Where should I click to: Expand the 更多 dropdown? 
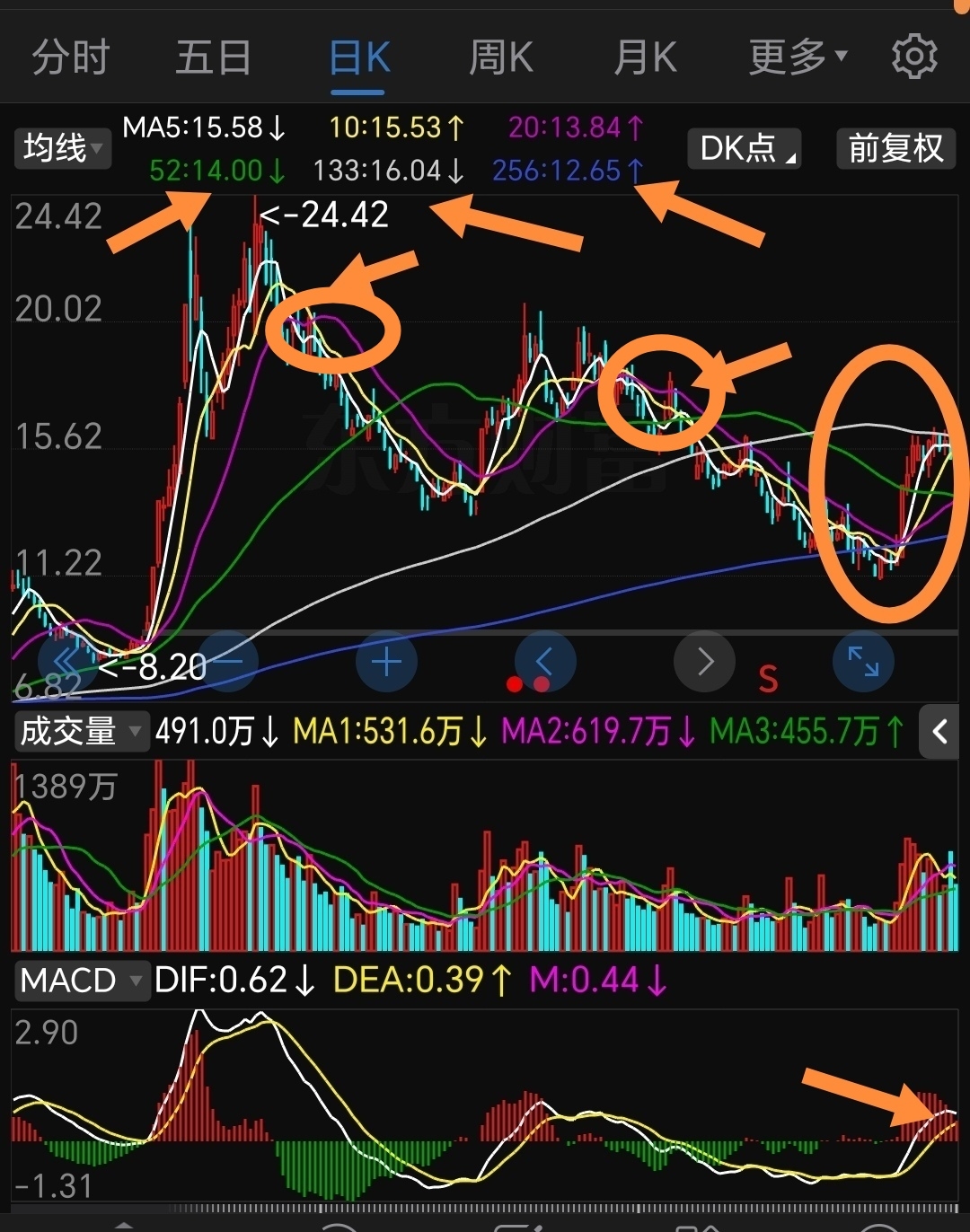click(798, 58)
